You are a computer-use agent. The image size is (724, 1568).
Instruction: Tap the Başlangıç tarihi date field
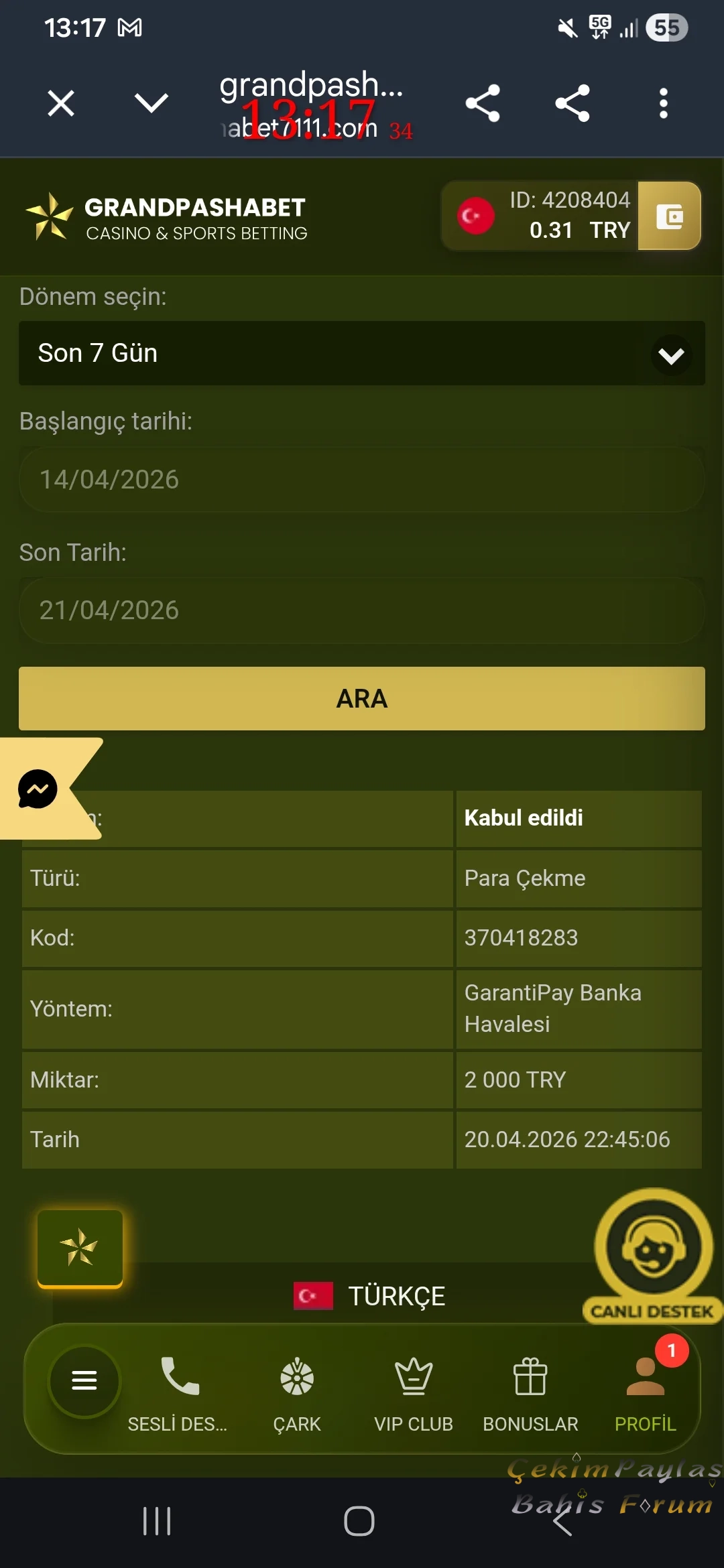pos(362,478)
